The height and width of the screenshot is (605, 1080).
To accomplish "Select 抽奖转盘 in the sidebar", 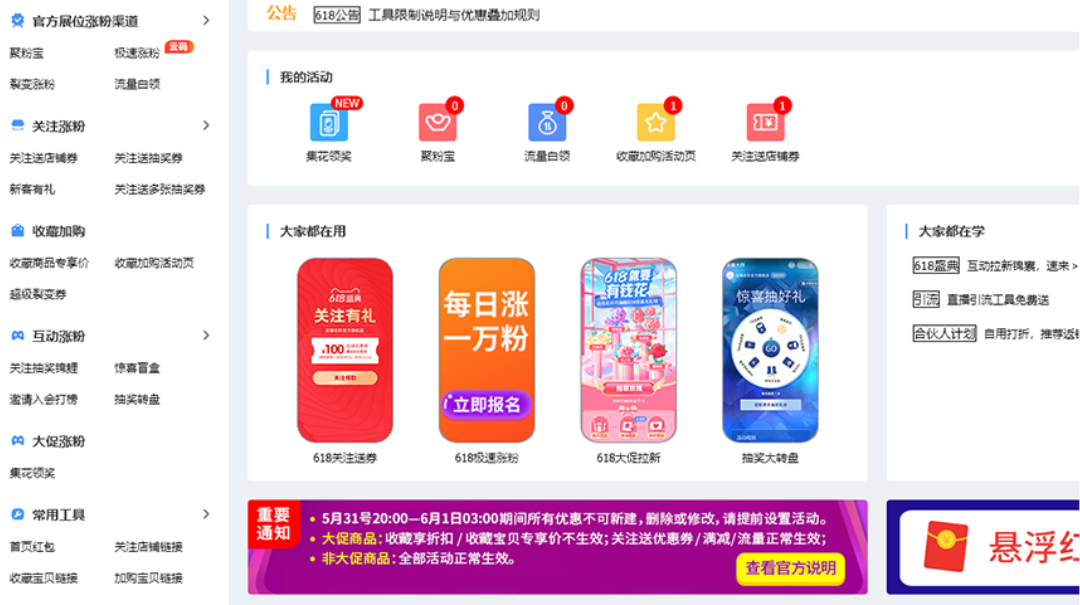I will (x=137, y=399).
